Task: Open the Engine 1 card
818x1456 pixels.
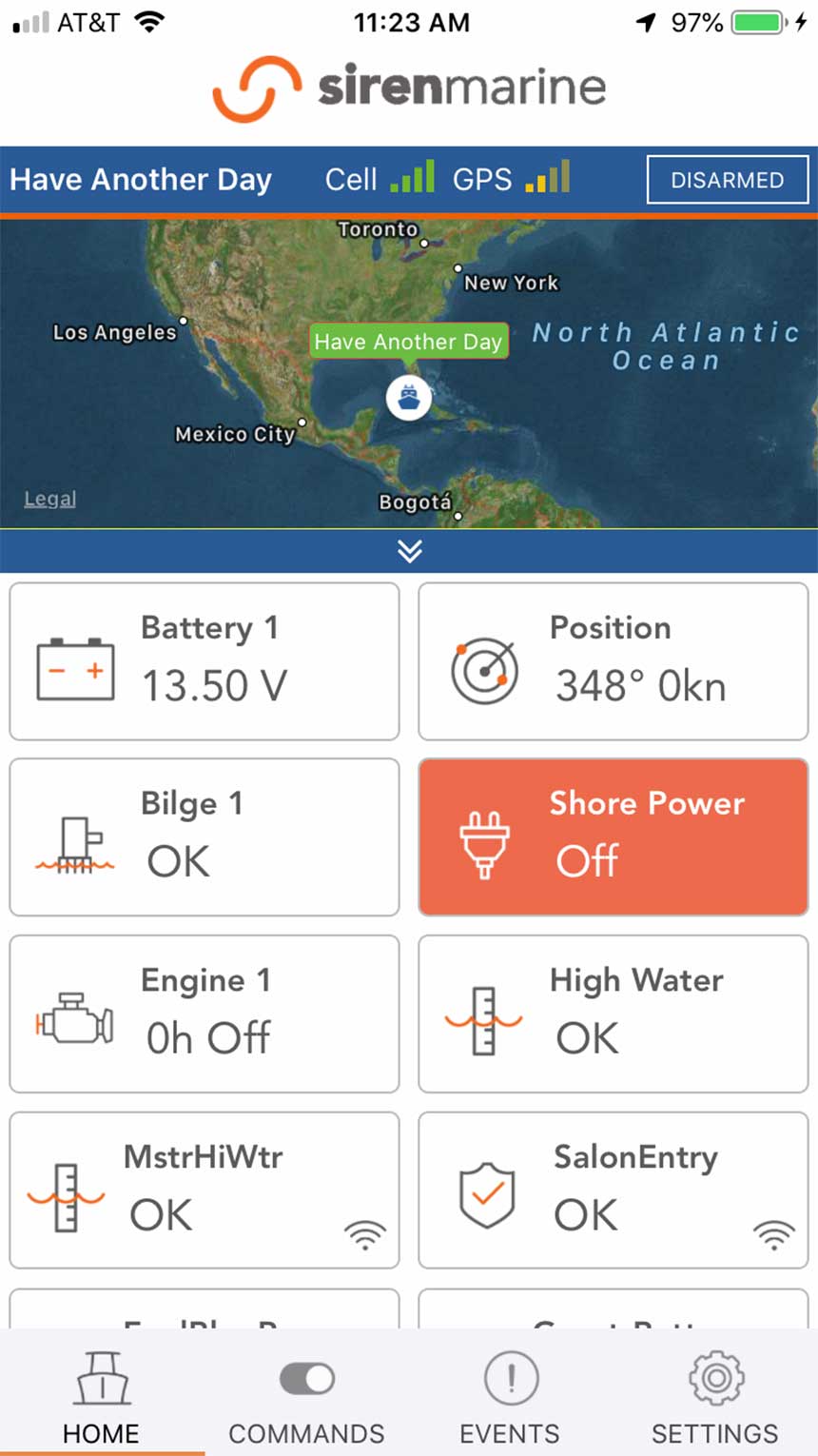Action: [x=204, y=1014]
